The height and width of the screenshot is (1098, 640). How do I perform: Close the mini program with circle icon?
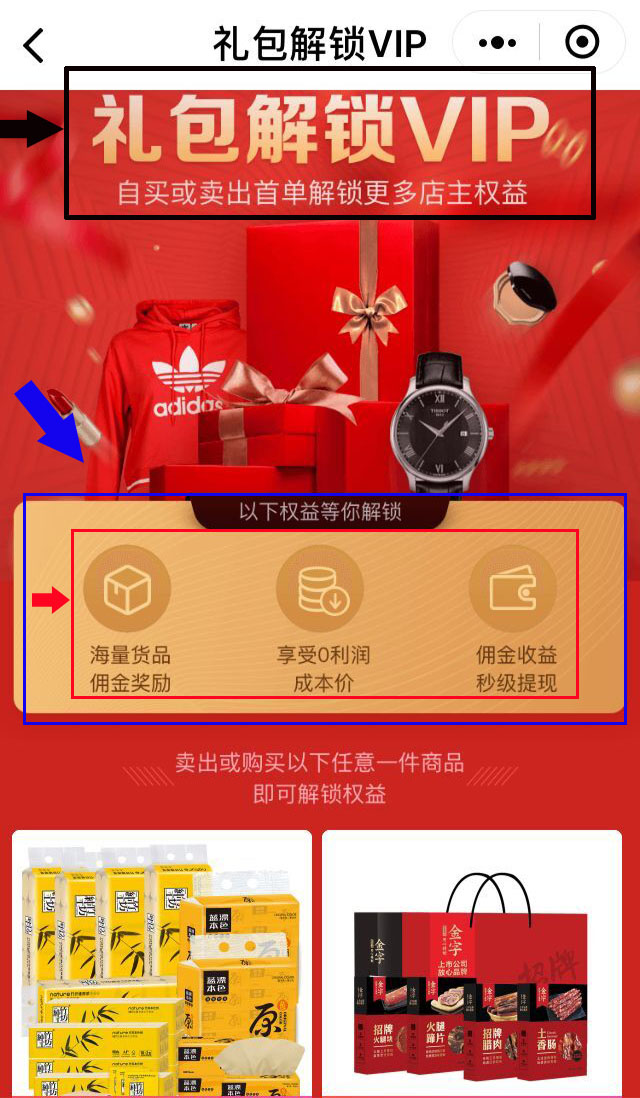pyautogui.click(x=582, y=43)
